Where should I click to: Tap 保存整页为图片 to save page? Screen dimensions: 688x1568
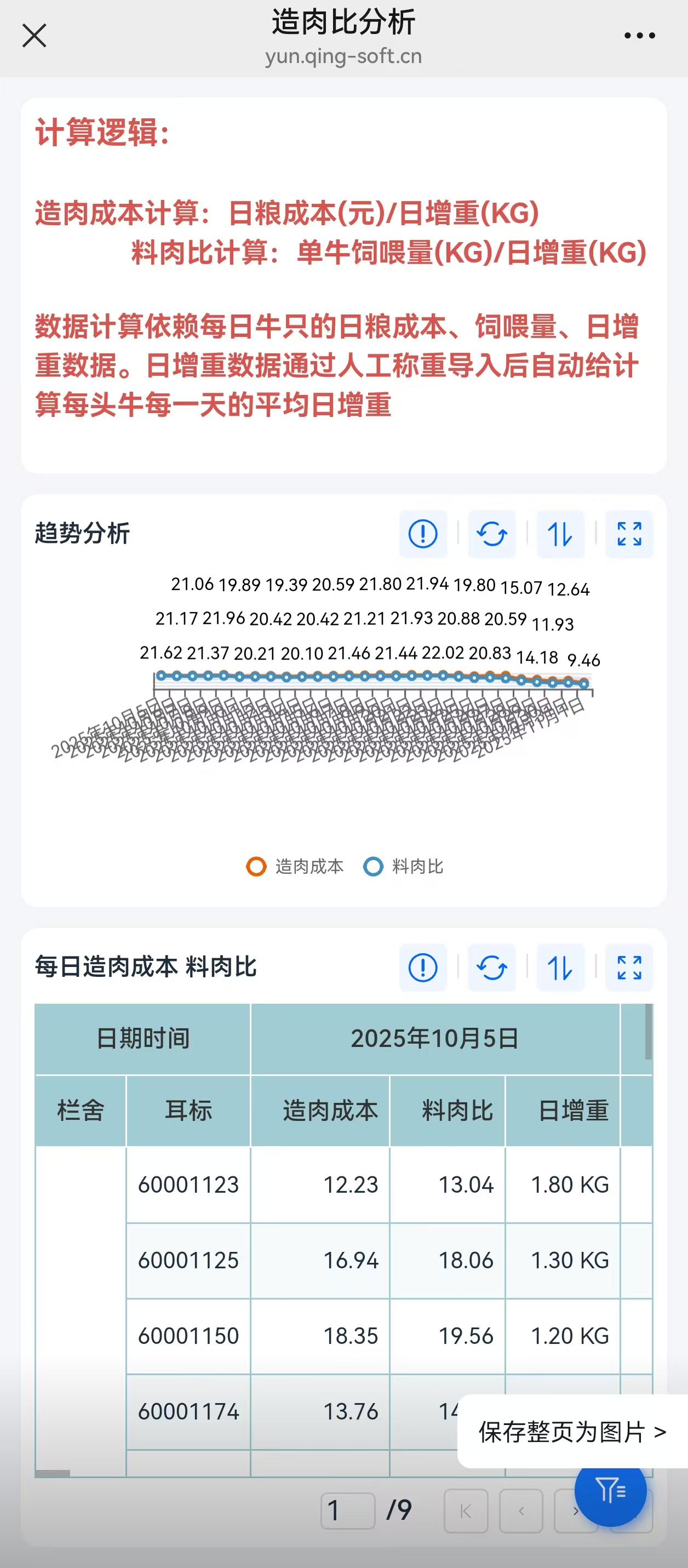click(x=572, y=1432)
